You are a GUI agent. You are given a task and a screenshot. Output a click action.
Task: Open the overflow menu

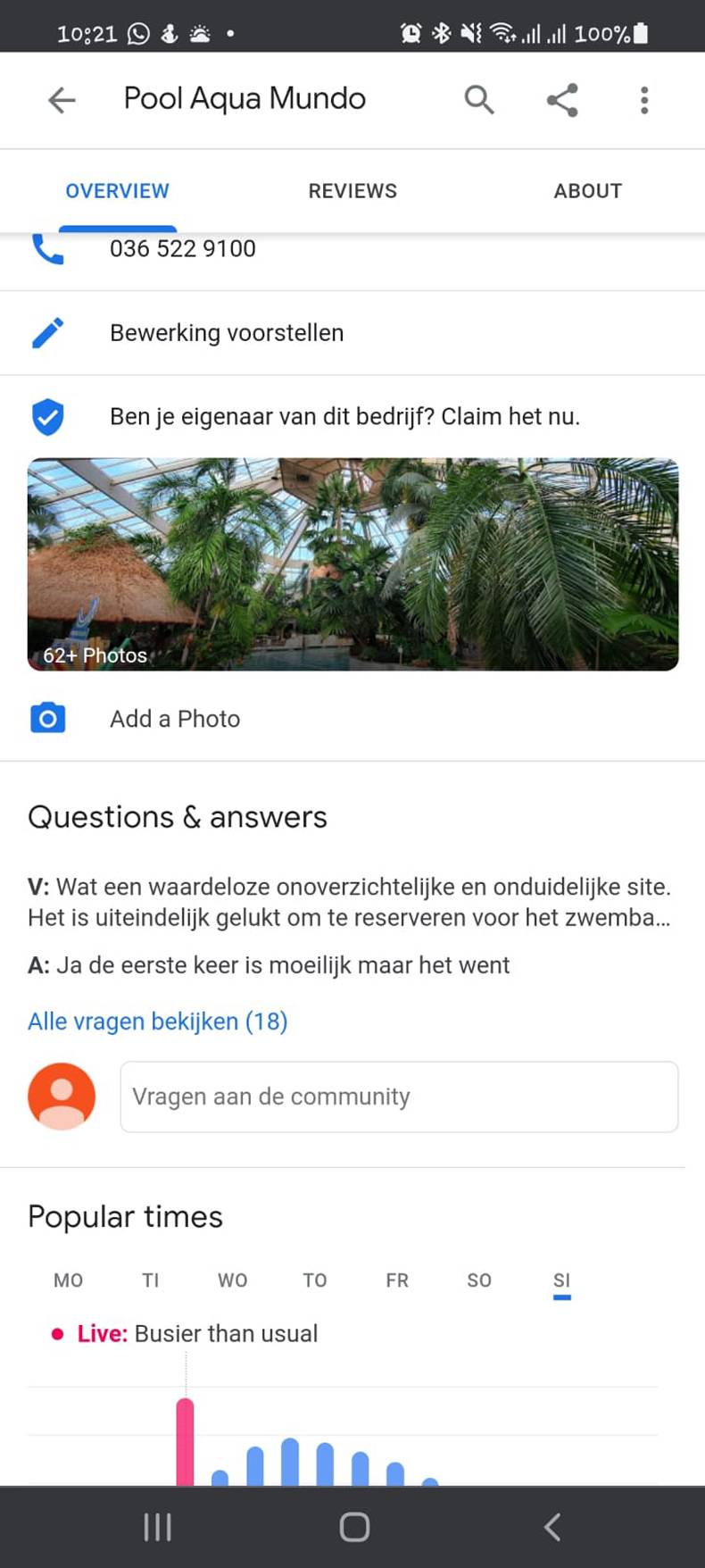pyautogui.click(x=643, y=99)
